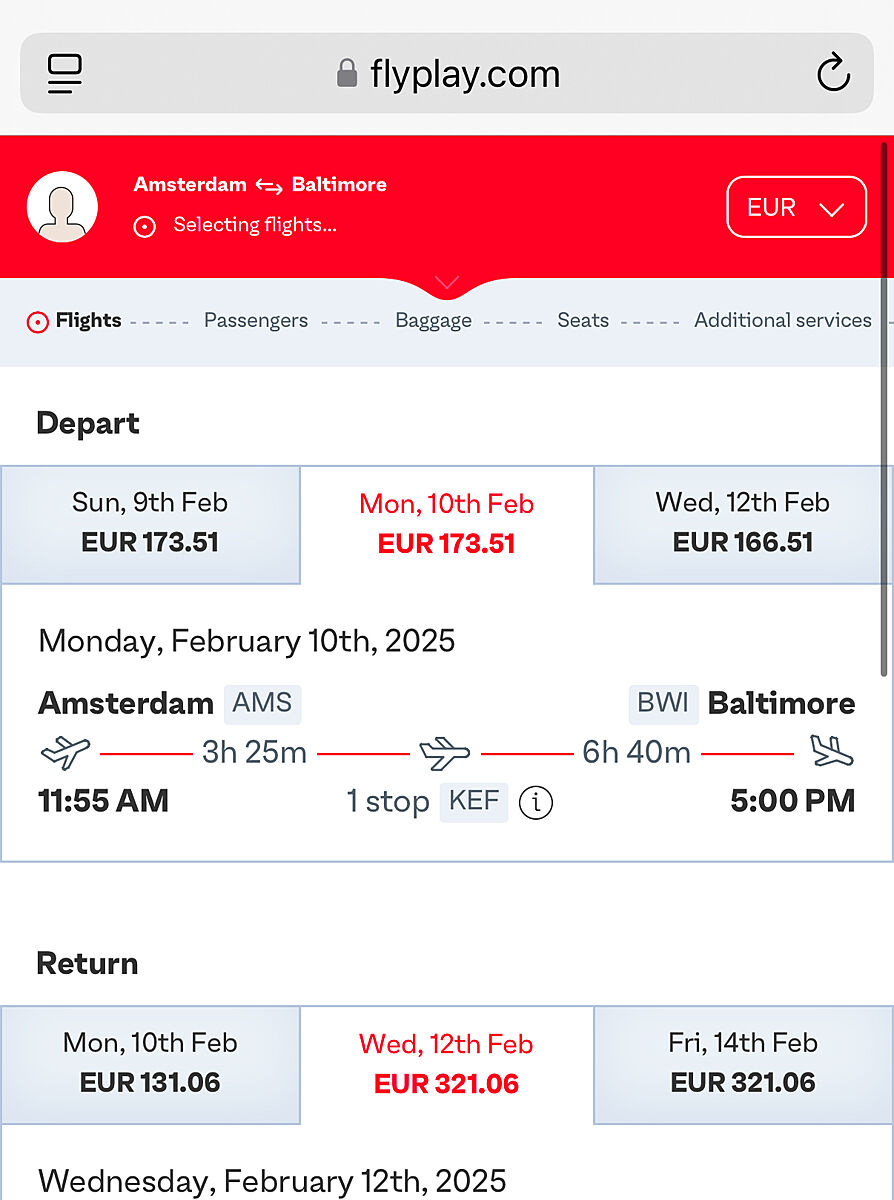Choose Fri, 14th Feb return date
Screen dimensions: 894x1200
tap(743, 1063)
